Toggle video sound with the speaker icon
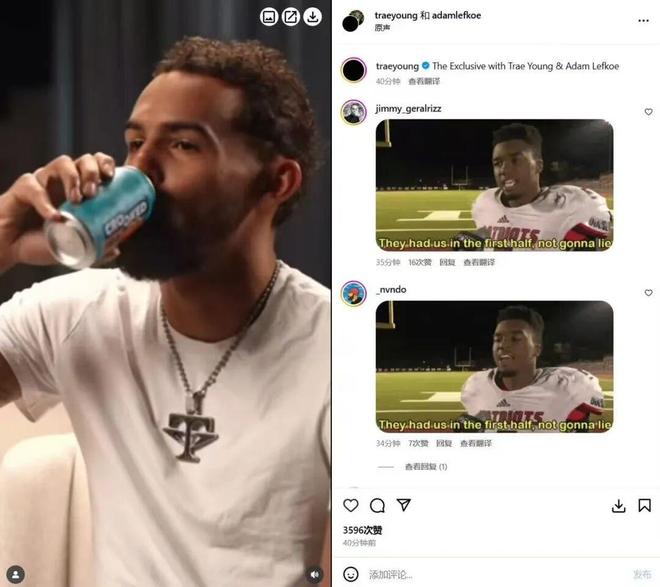 pos(315,574)
